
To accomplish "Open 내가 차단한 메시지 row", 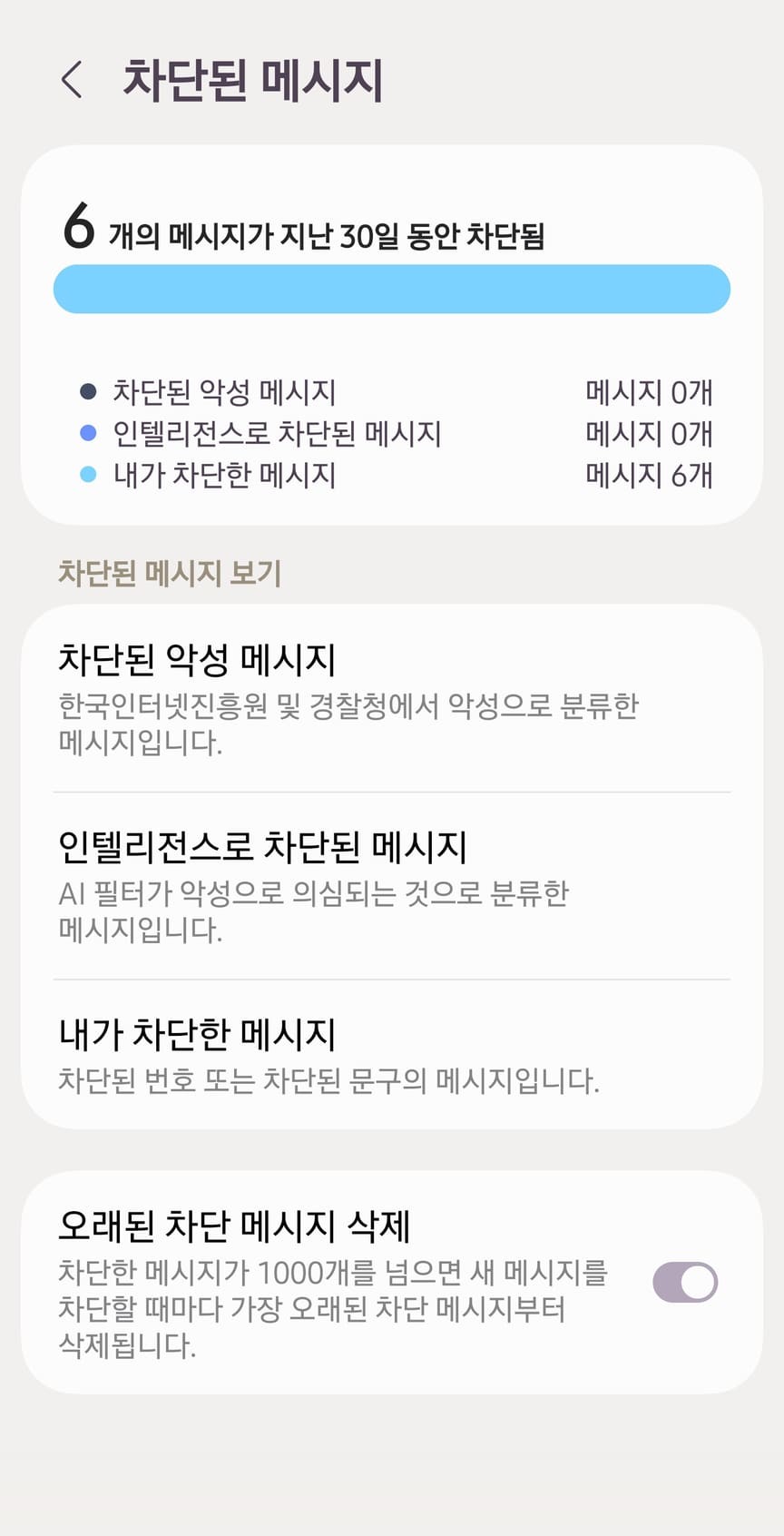I will (392, 1054).
